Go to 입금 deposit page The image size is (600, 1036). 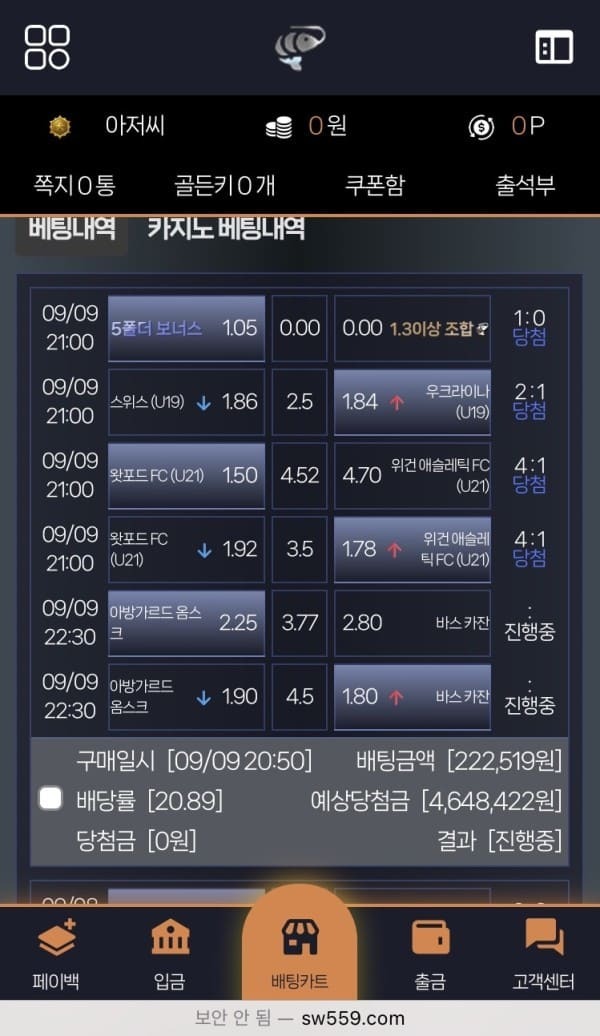point(170,955)
